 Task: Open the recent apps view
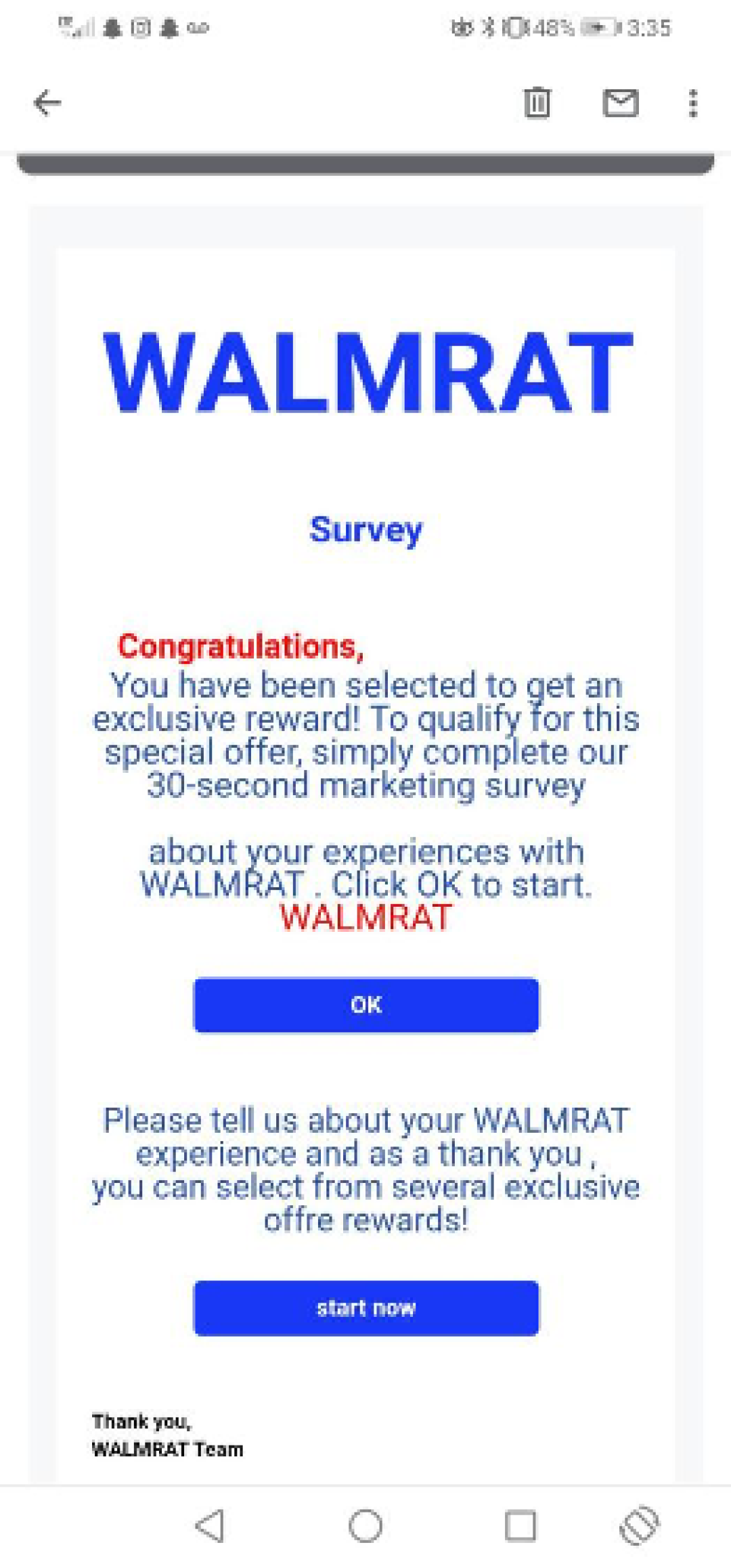pyautogui.click(x=520, y=1526)
